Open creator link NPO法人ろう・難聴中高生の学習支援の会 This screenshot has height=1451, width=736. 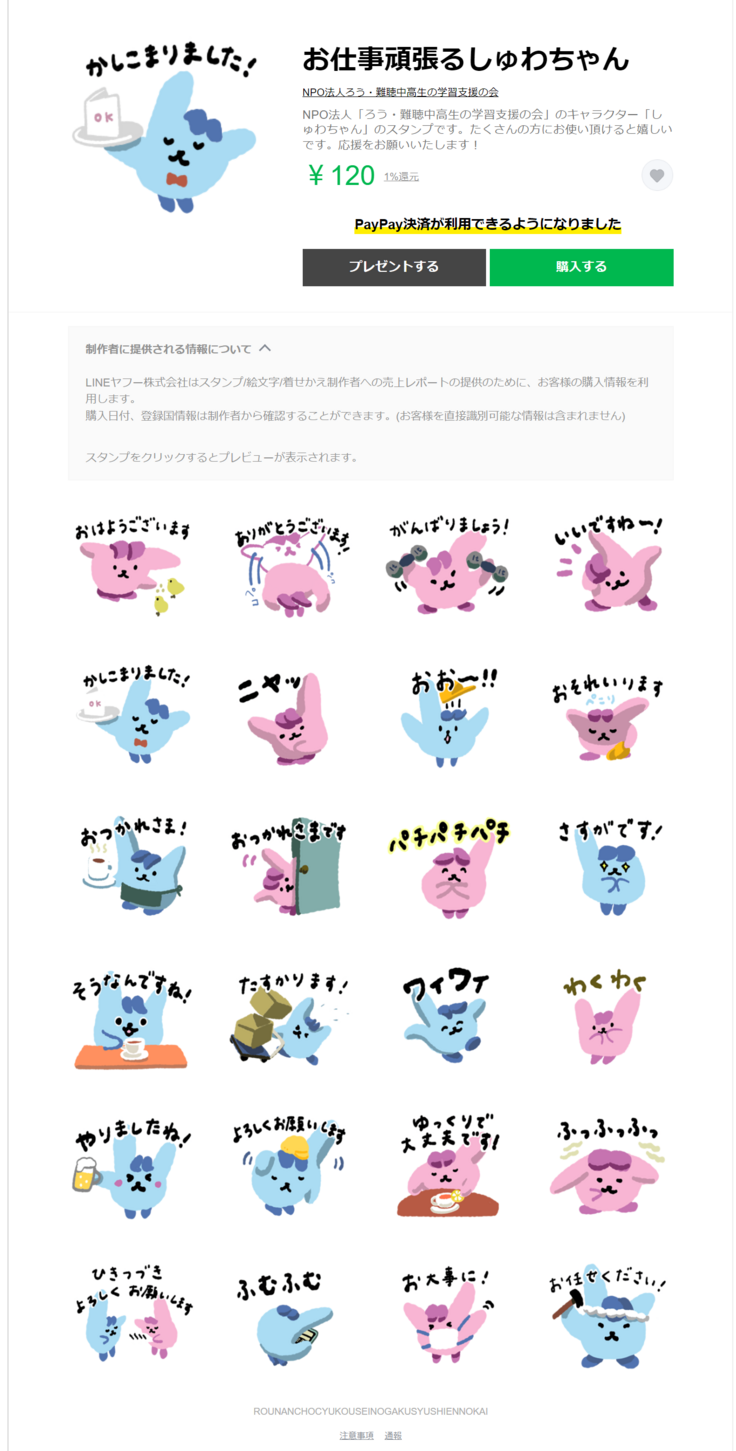point(400,92)
